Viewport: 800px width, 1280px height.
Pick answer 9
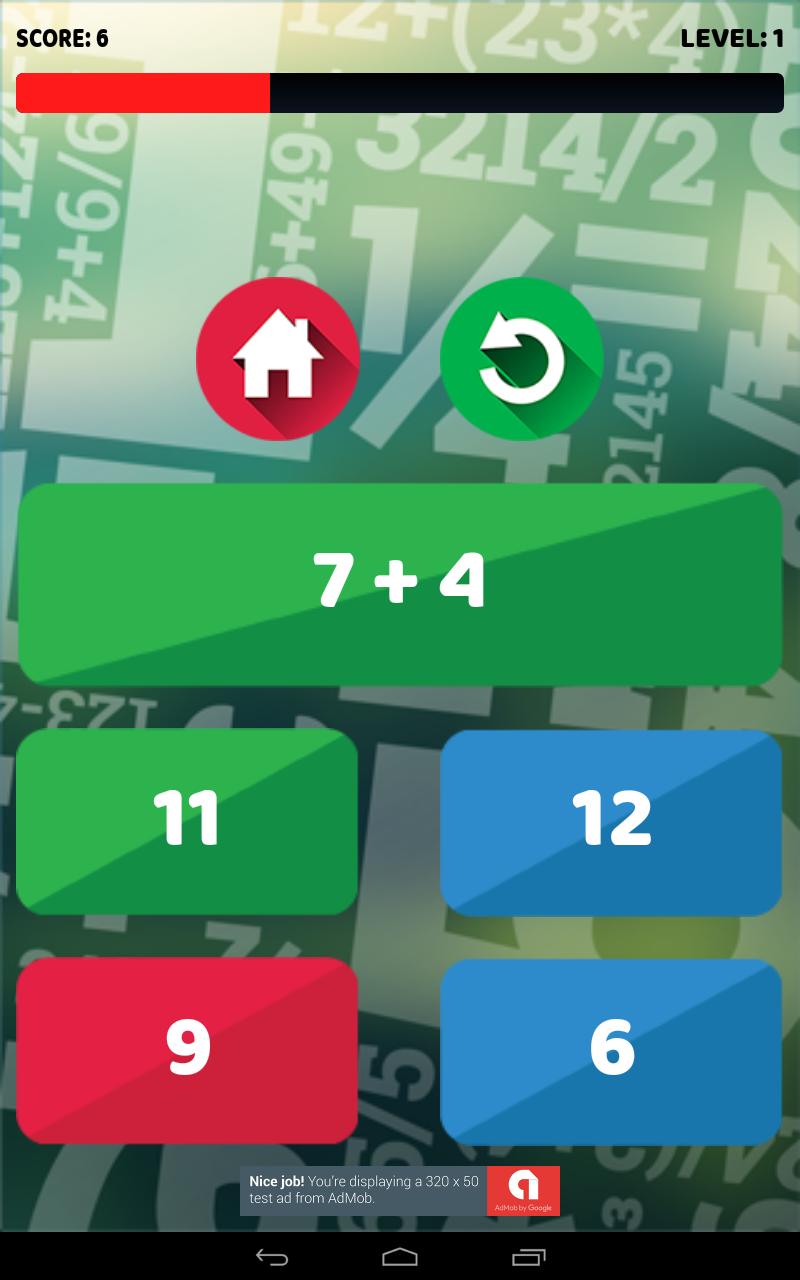pos(187,1050)
